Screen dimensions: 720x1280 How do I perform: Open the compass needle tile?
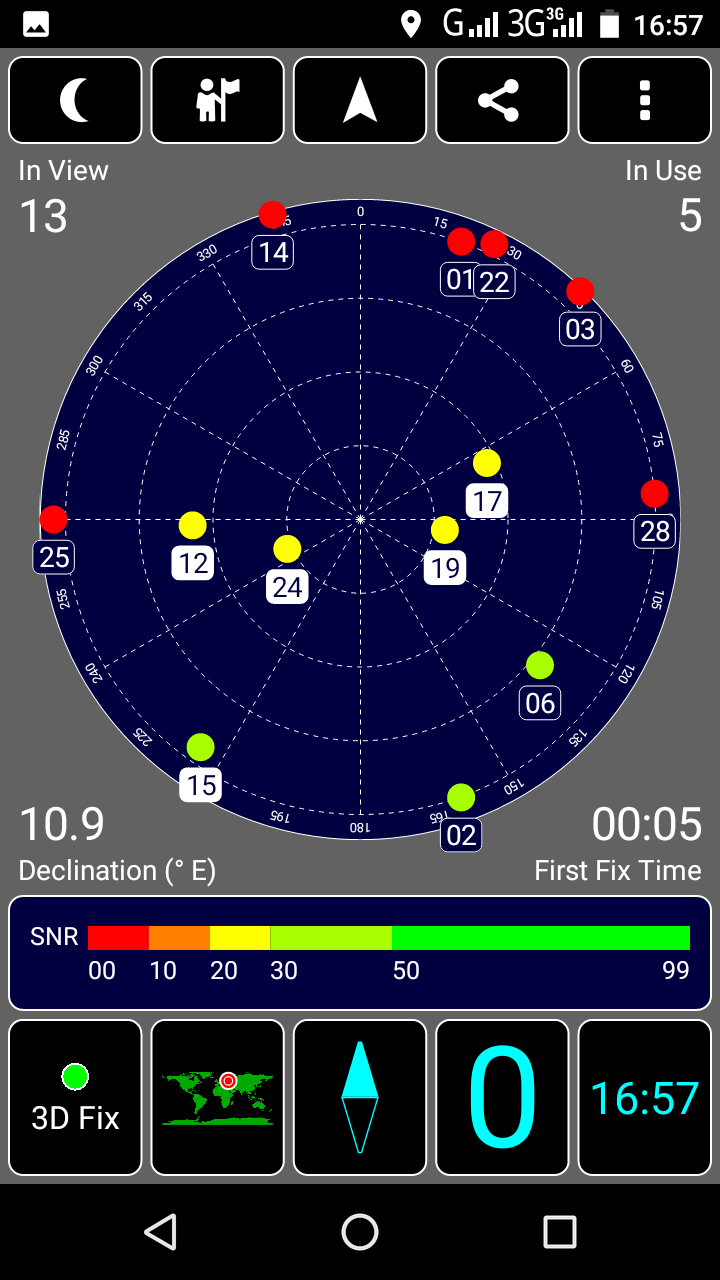click(x=360, y=1097)
